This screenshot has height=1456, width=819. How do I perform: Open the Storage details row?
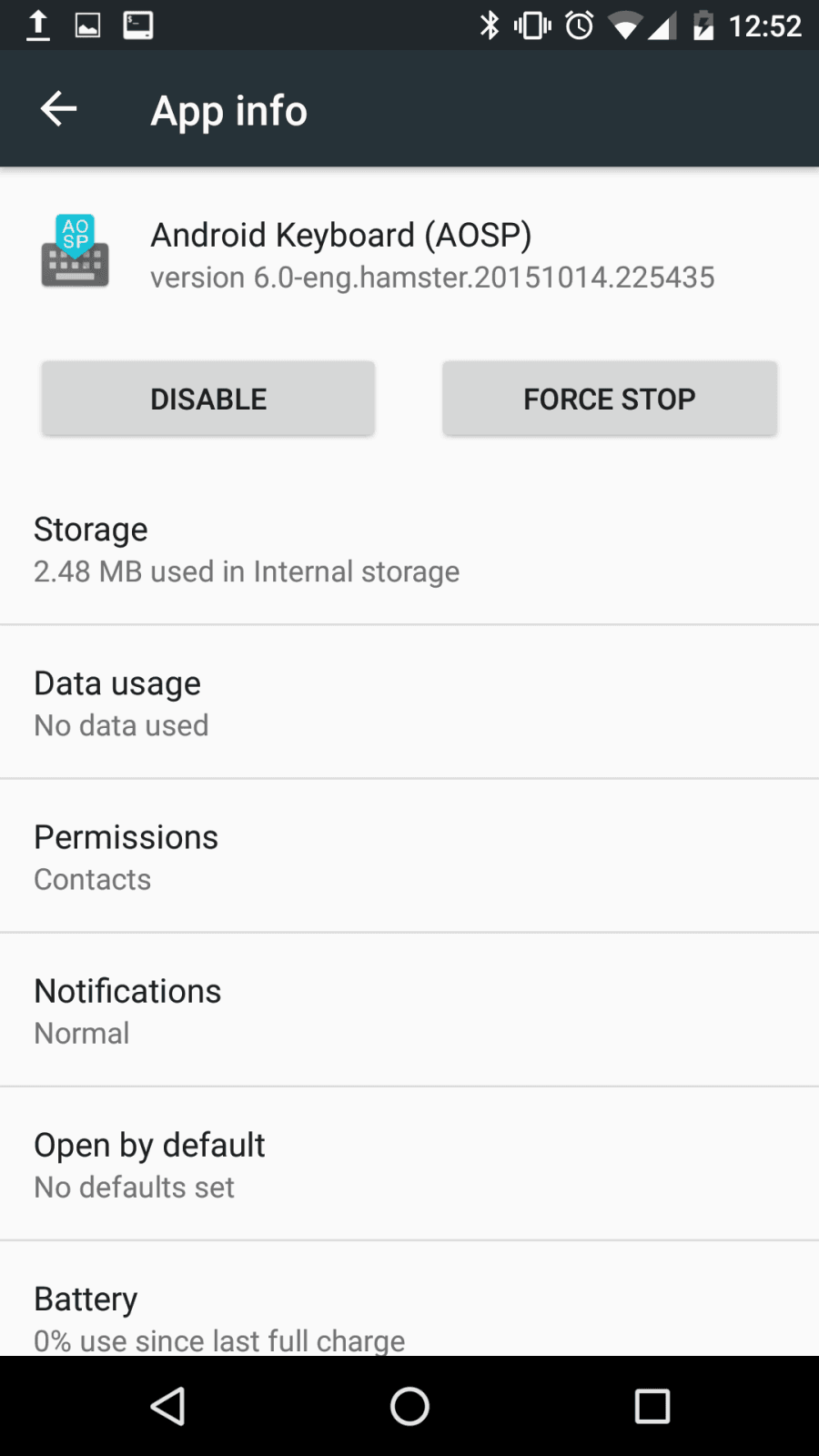[x=409, y=549]
